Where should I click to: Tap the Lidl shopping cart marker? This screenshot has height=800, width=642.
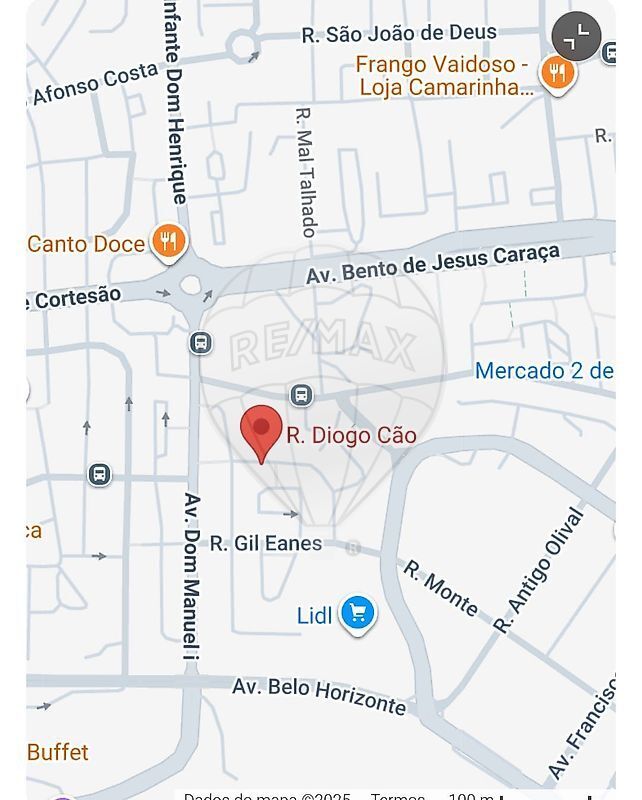point(357,614)
